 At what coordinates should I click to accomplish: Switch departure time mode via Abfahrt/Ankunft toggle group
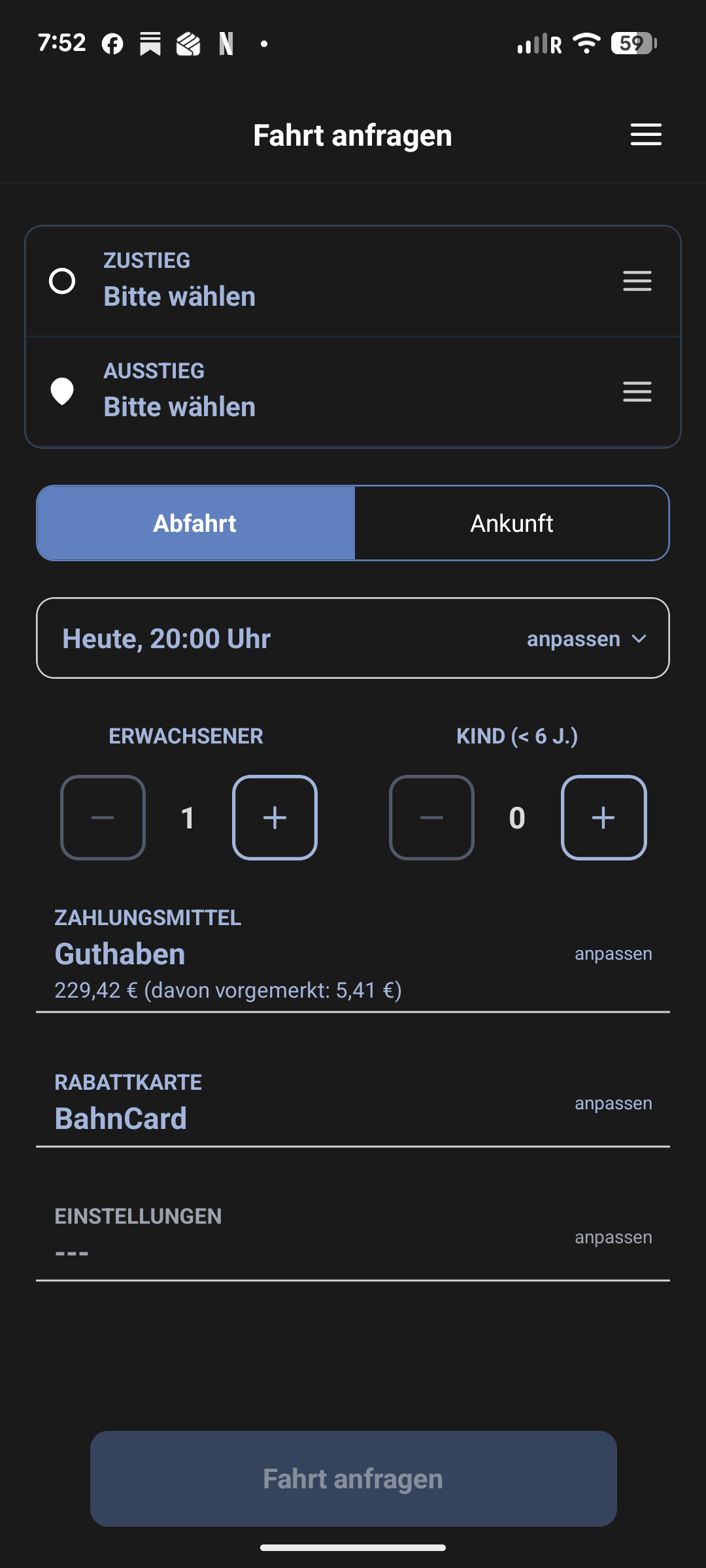tap(353, 523)
